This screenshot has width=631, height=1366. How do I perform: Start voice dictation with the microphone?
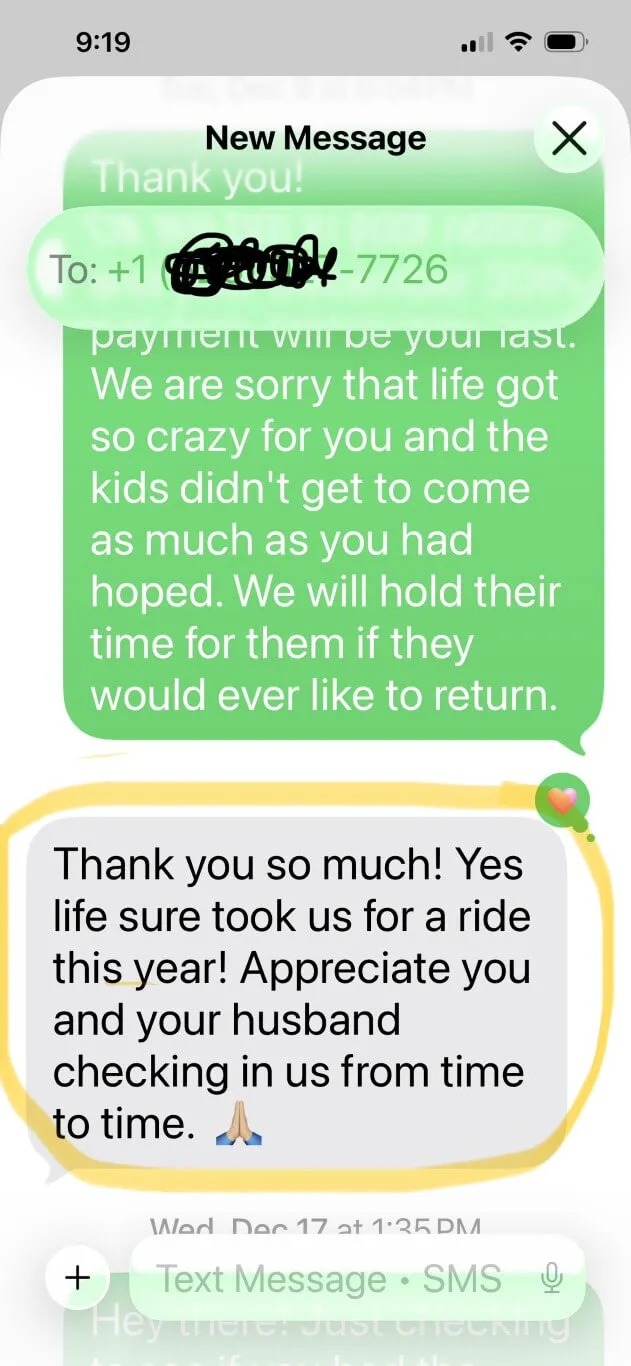(x=551, y=1278)
